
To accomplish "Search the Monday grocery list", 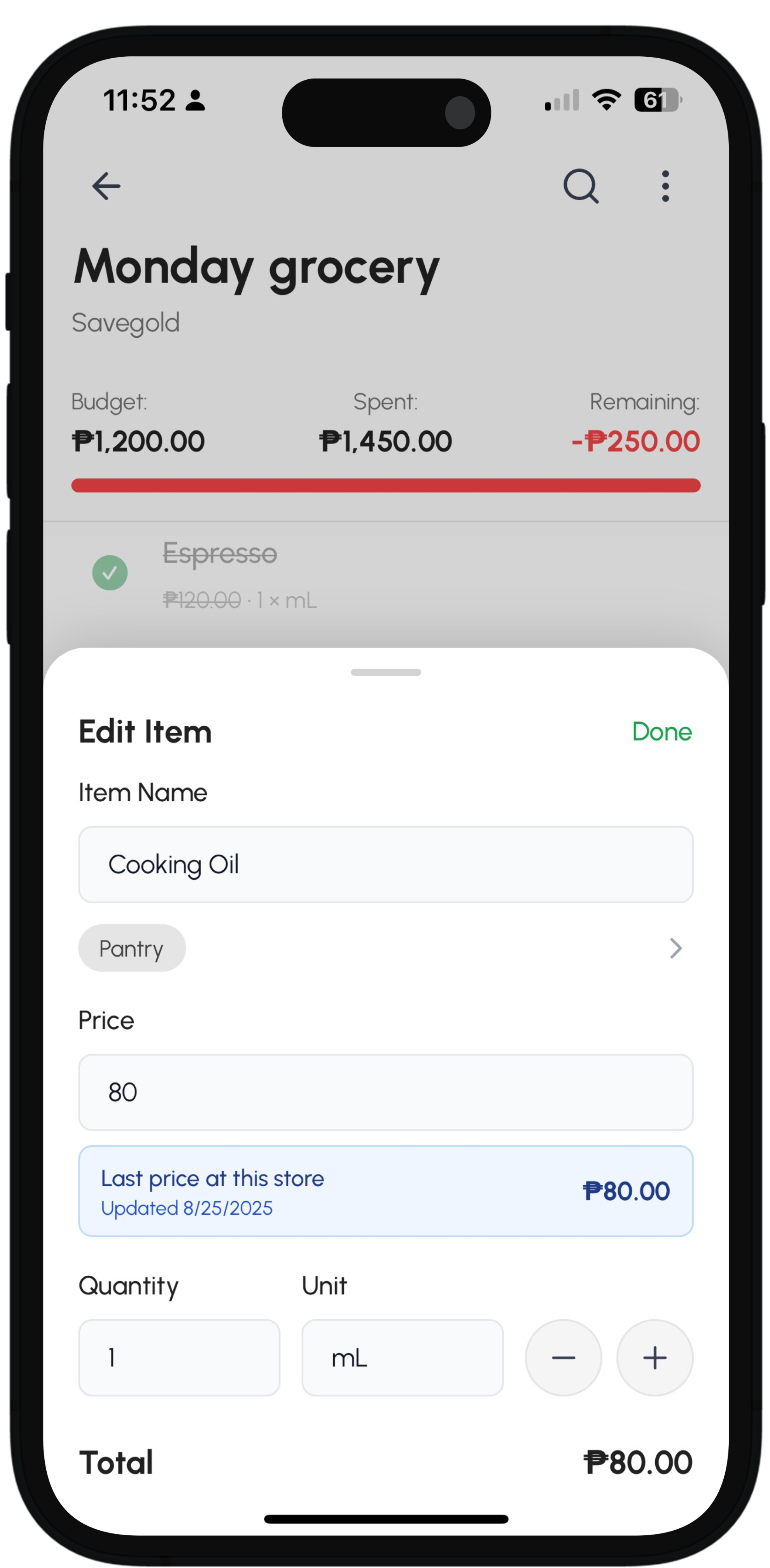I will pos(581,186).
